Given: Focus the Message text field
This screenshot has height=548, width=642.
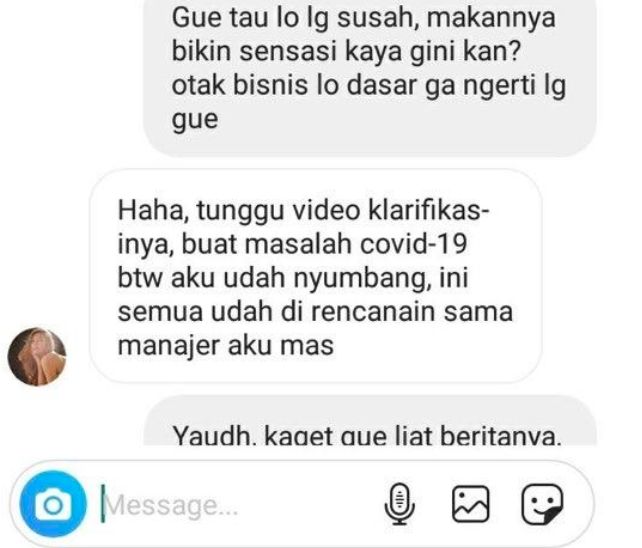Looking at the screenshot, I should [x=230, y=505].
